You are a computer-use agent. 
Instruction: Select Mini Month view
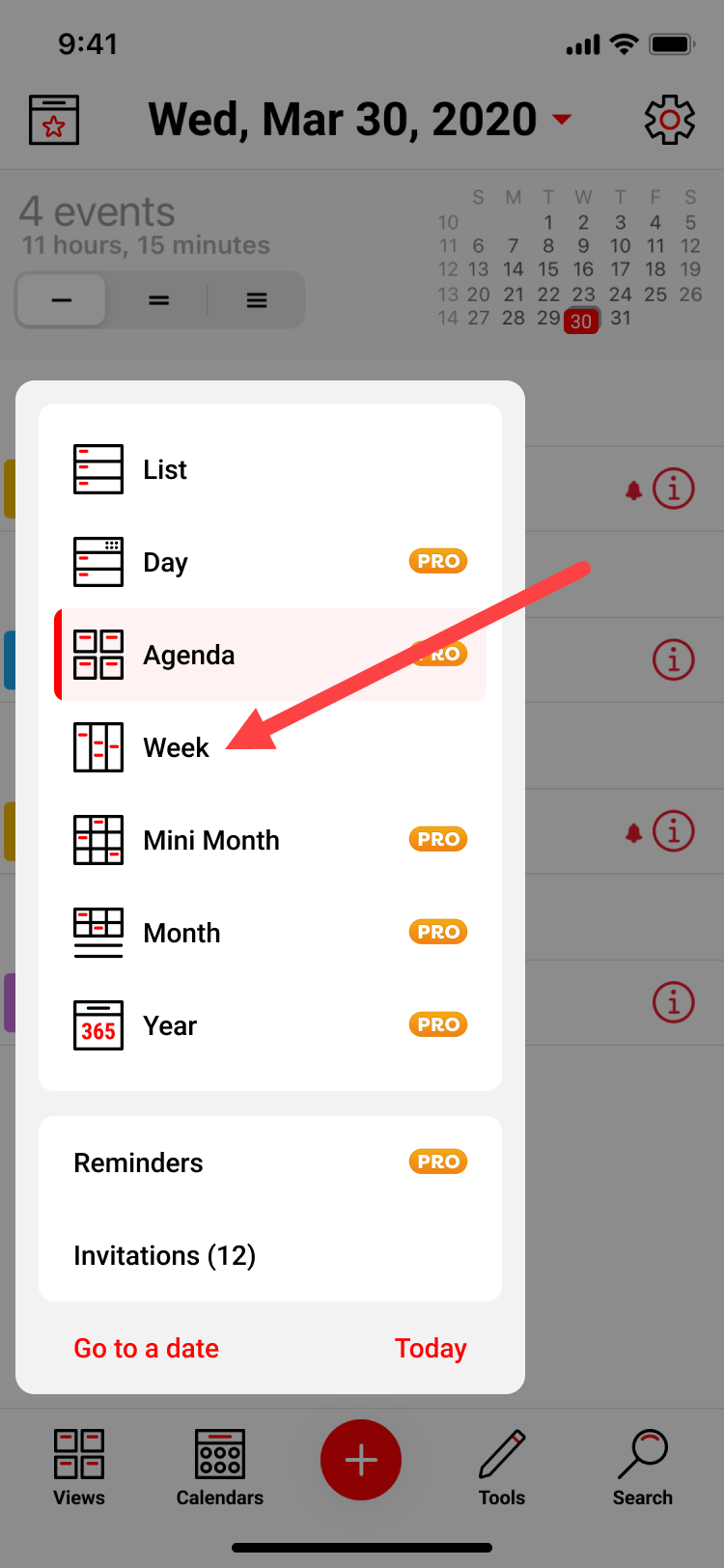click(x=210, y=840)
